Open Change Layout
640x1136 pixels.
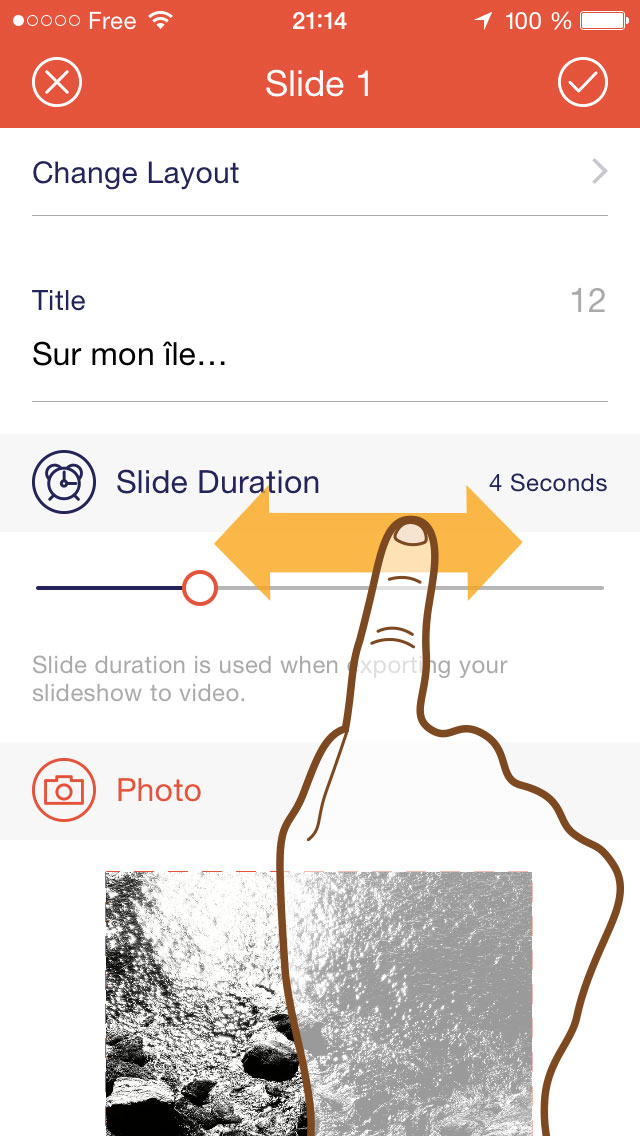[x=320, y=172]
